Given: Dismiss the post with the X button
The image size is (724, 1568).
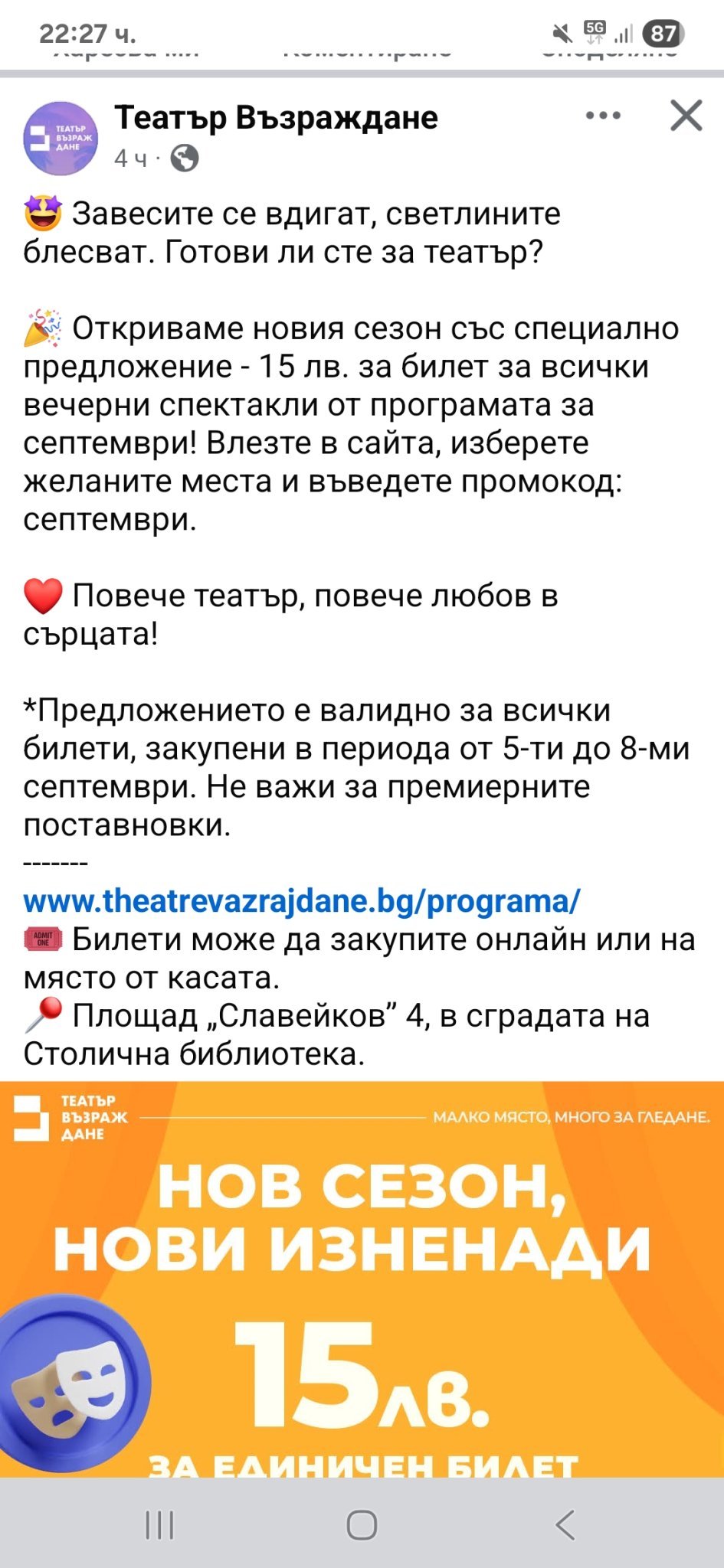Looking at the screenshot, I should click(686, 116).
